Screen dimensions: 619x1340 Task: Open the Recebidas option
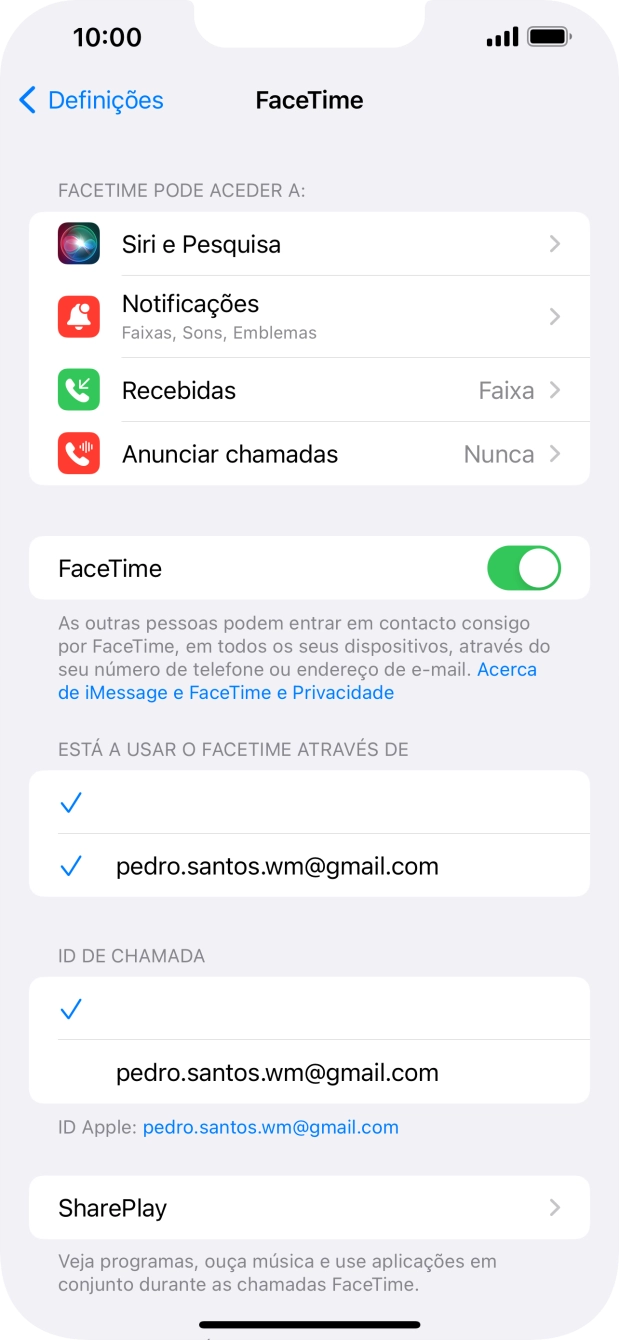click(309, 390)
